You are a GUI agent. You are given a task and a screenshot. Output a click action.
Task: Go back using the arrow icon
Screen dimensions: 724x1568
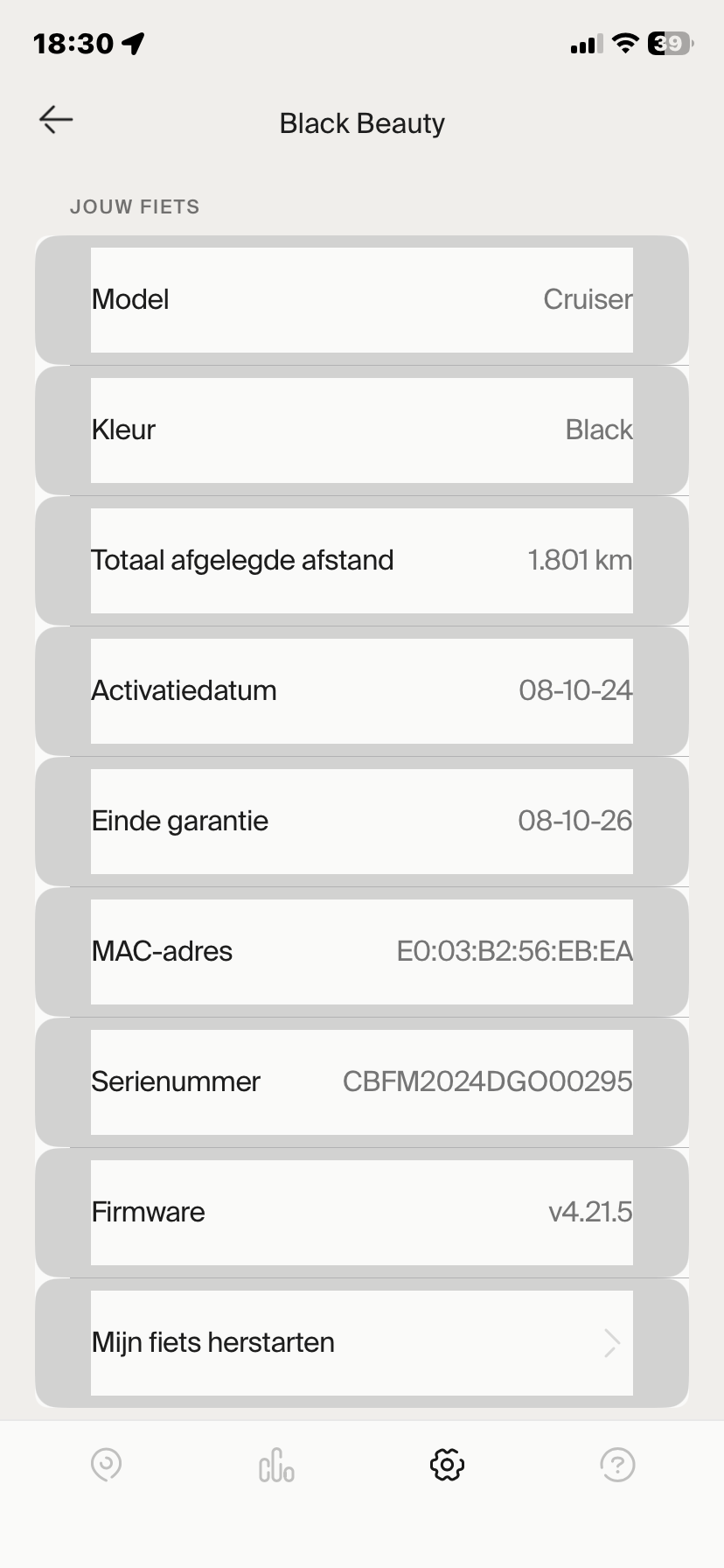coord(56,120)
